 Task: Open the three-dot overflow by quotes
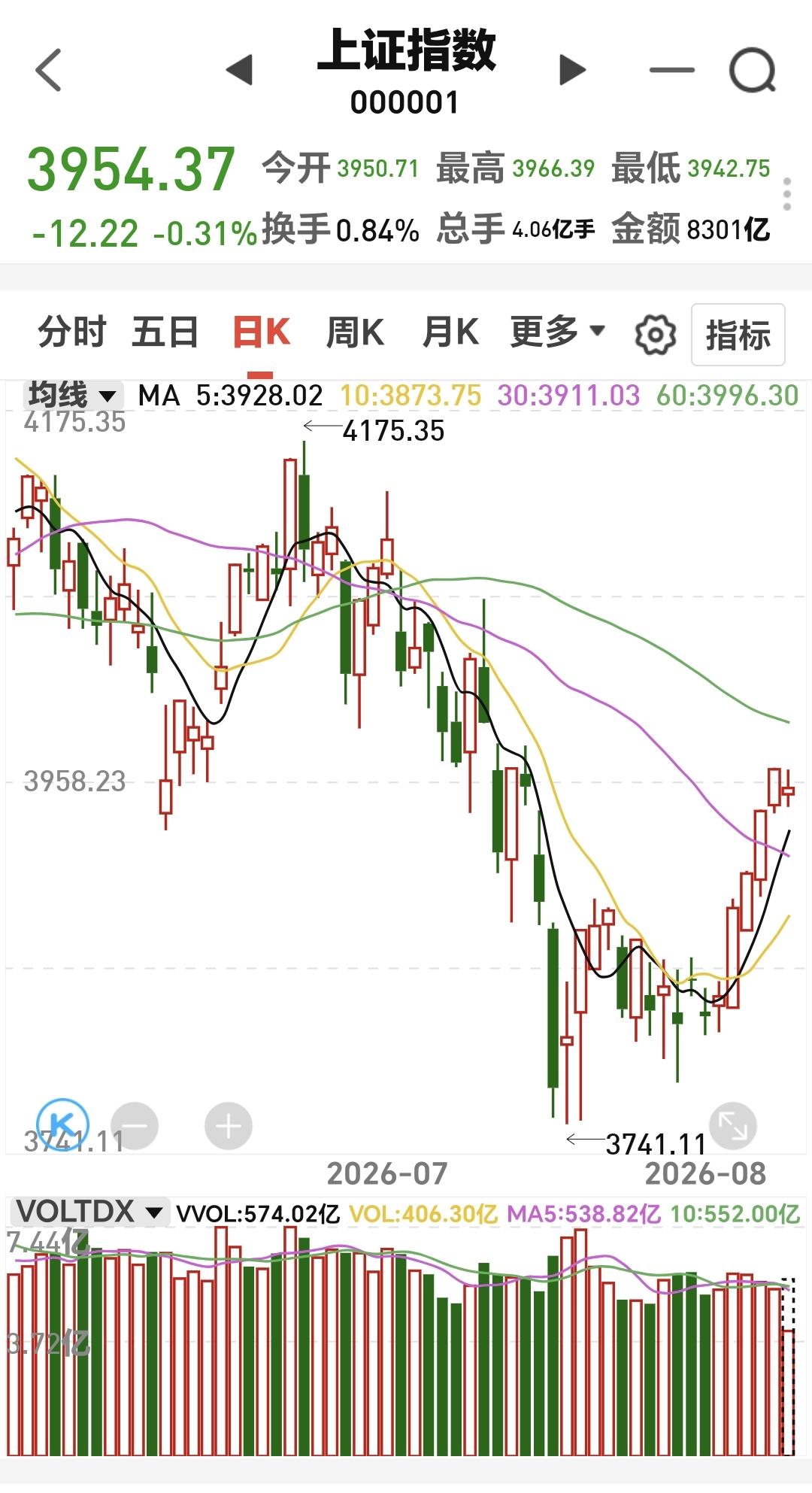(x=786, y=194)
